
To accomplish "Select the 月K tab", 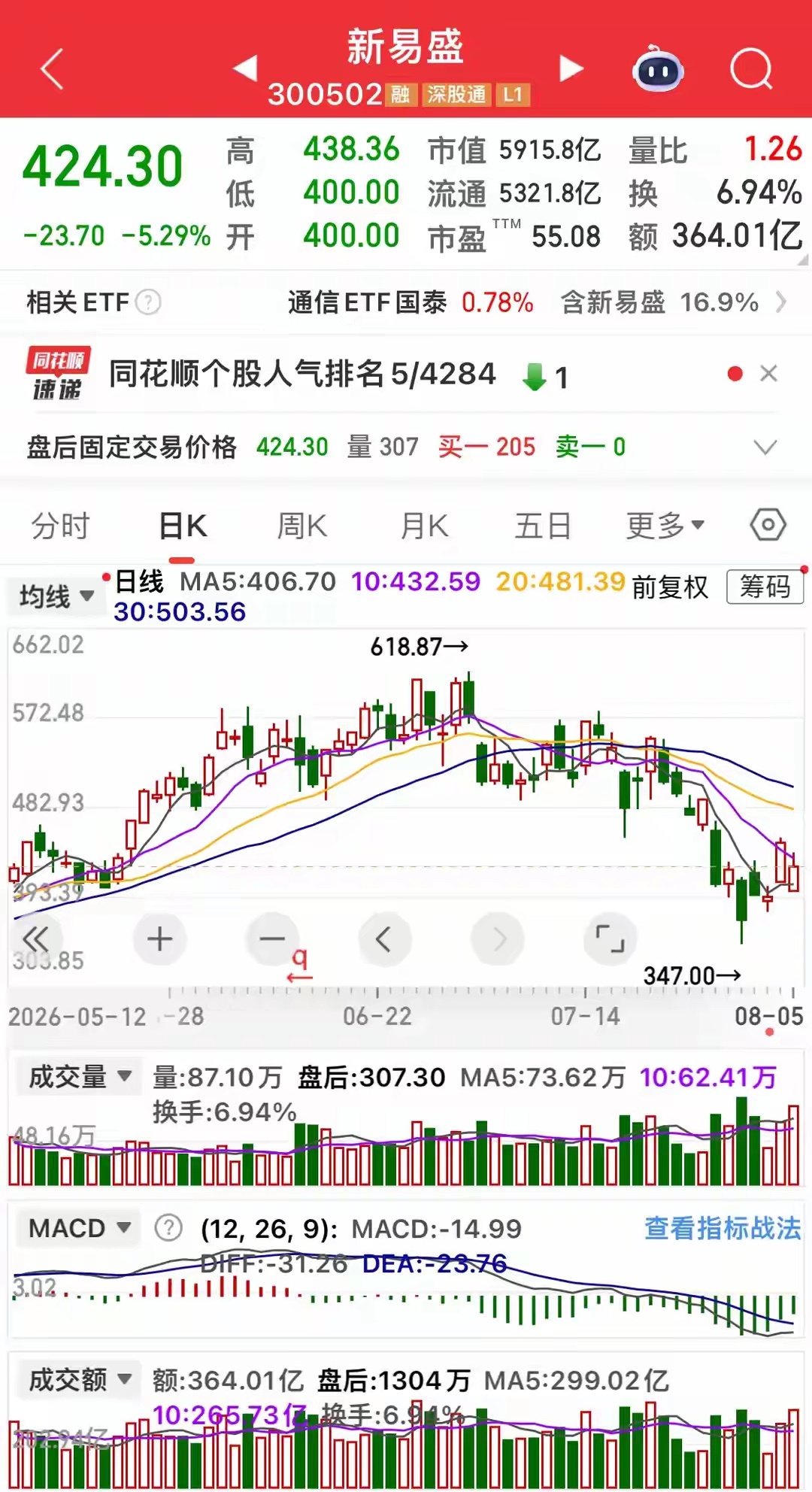I will 424,526.
